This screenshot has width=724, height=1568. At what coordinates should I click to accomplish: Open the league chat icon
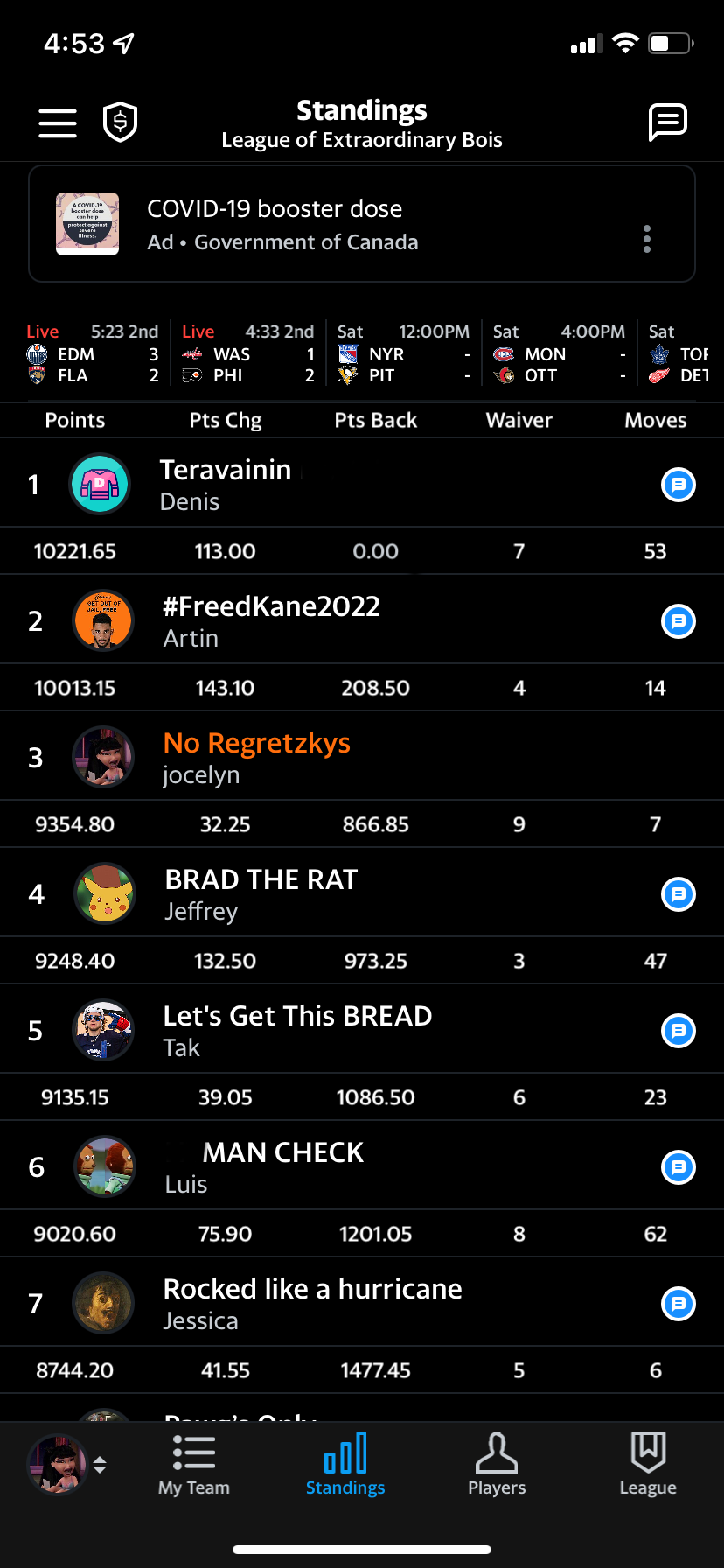pyautogui.click(x=668, y=122)
